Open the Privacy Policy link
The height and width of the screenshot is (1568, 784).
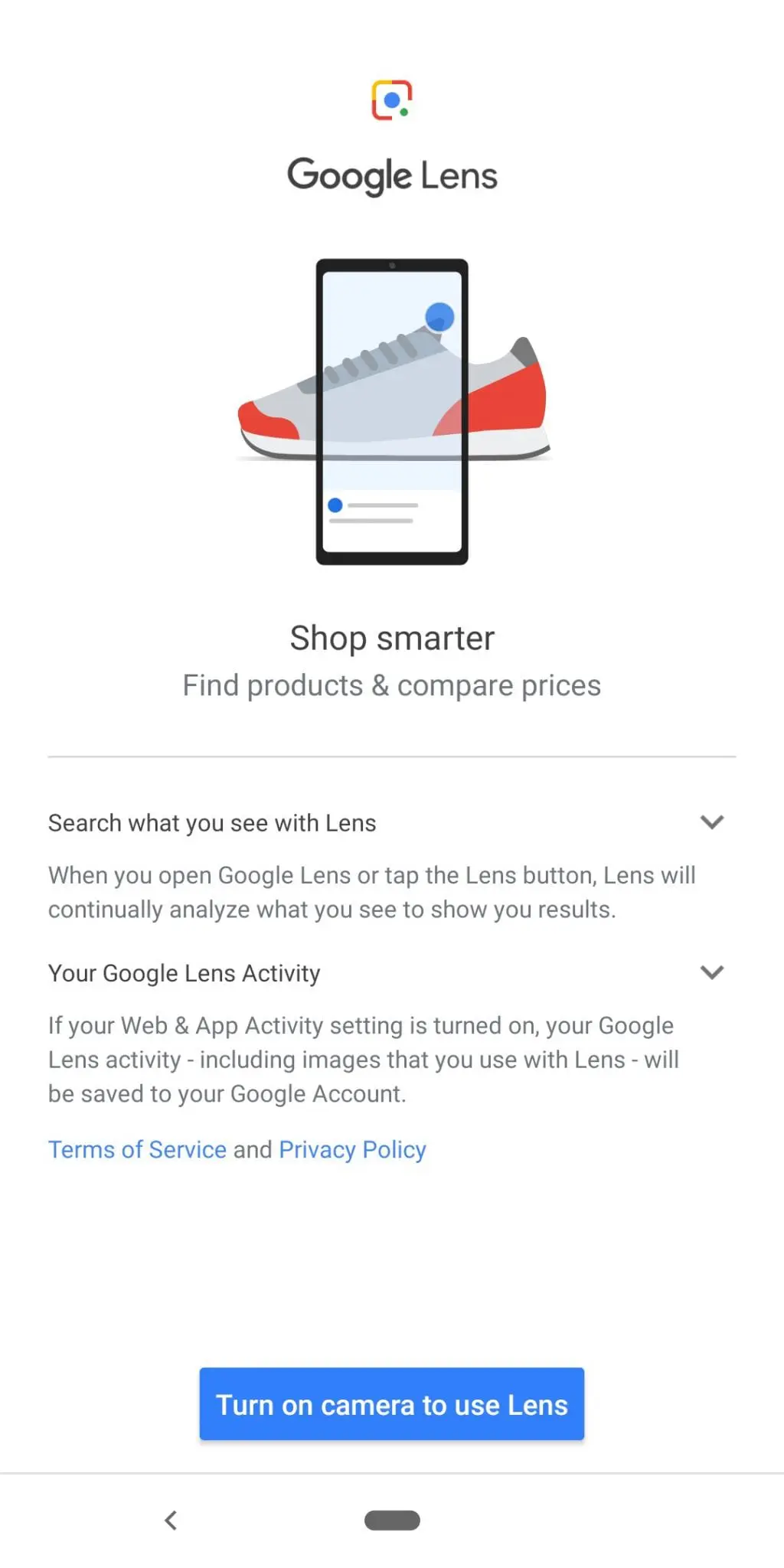[x=352, y=1149]
